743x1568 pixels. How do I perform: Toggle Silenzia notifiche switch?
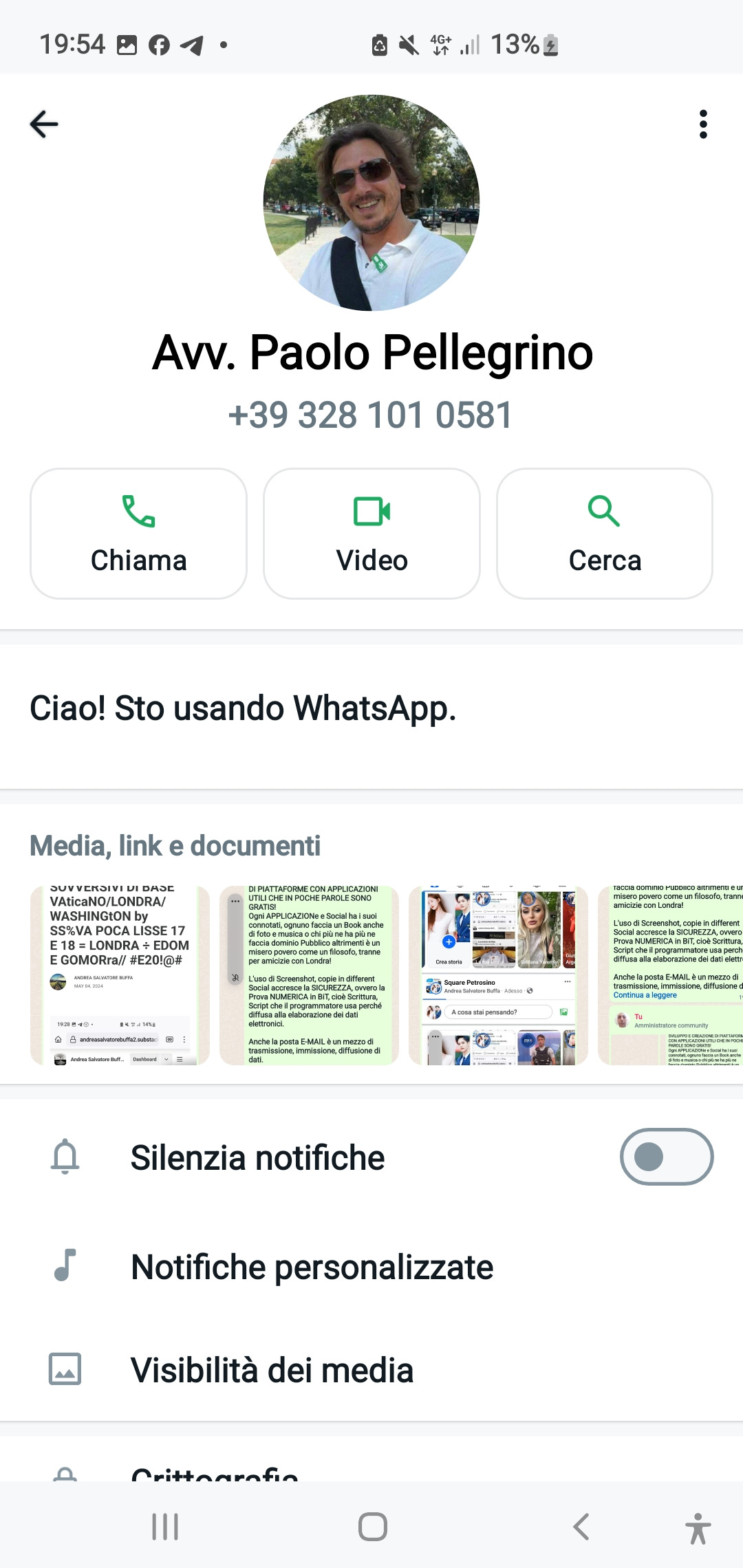[x=666, y=1157]
